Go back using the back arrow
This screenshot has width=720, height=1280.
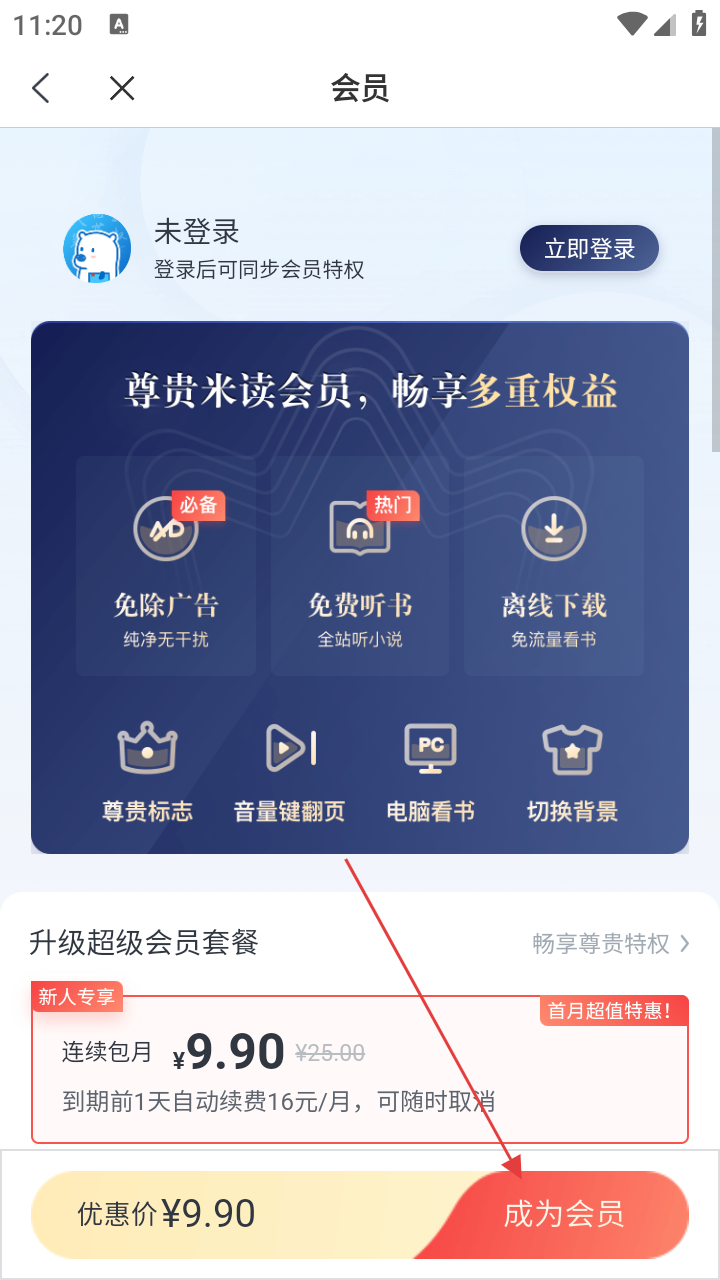[41, 89]
